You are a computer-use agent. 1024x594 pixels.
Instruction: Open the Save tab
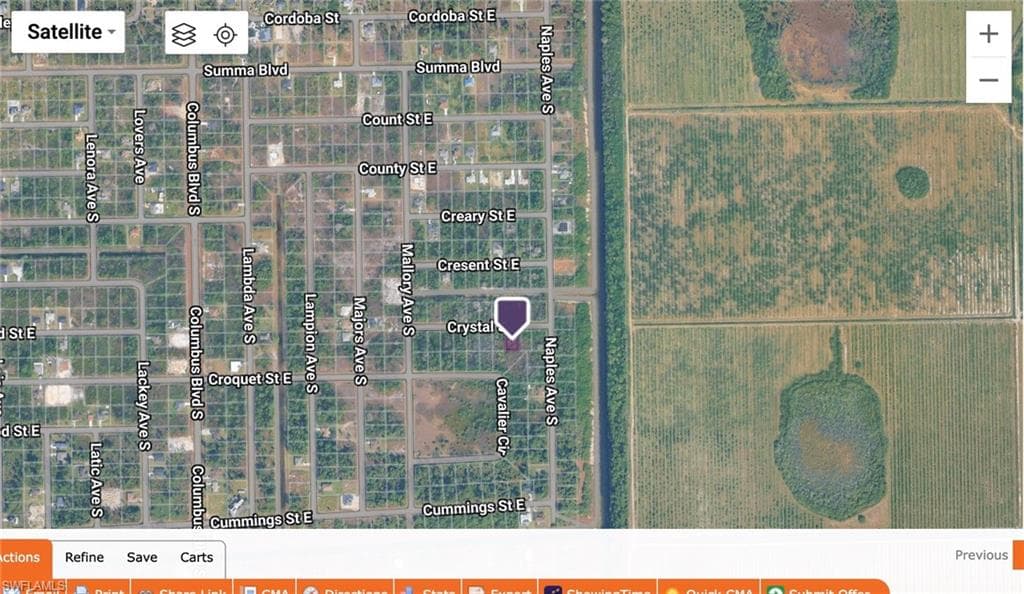(142, 557)
